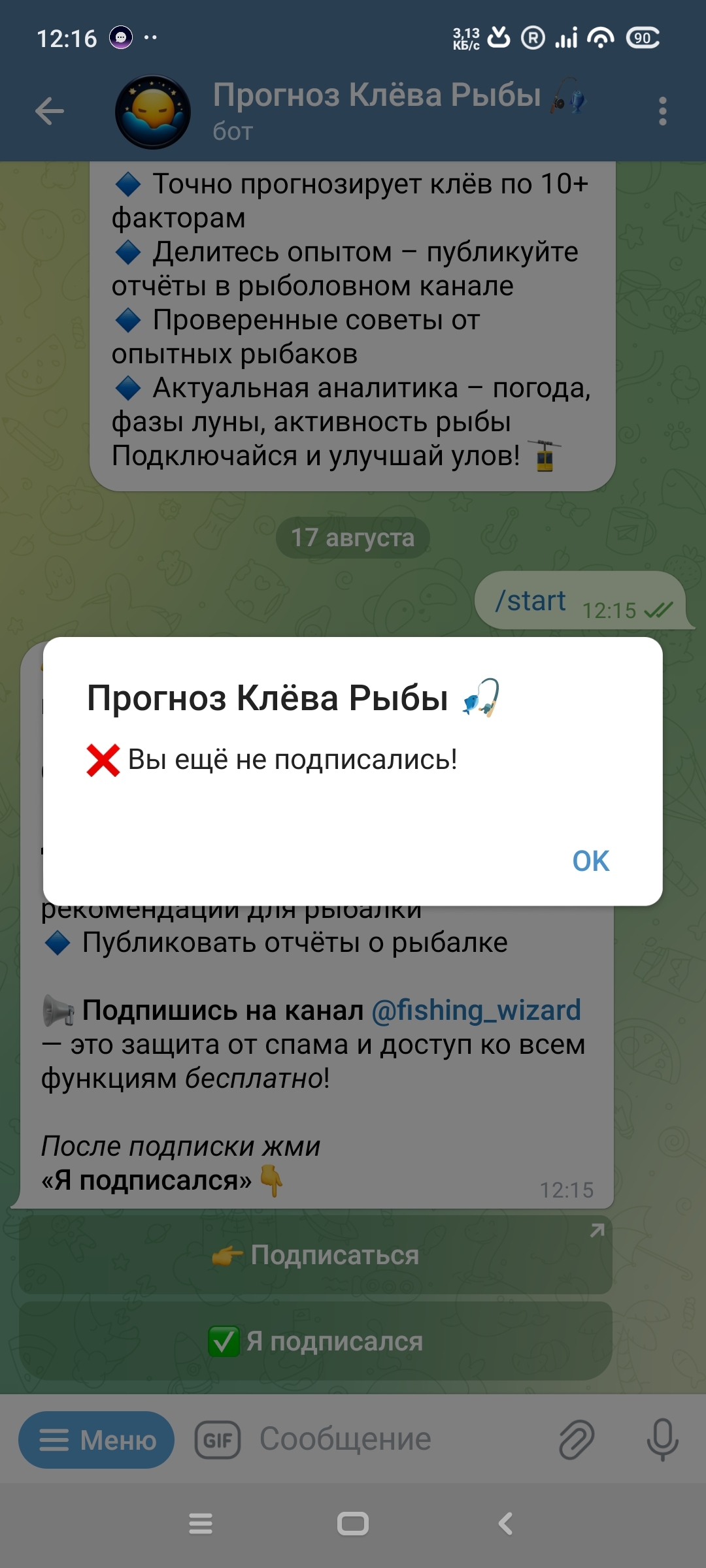
Task: Open the bot Меню button
Action: 96,1440
